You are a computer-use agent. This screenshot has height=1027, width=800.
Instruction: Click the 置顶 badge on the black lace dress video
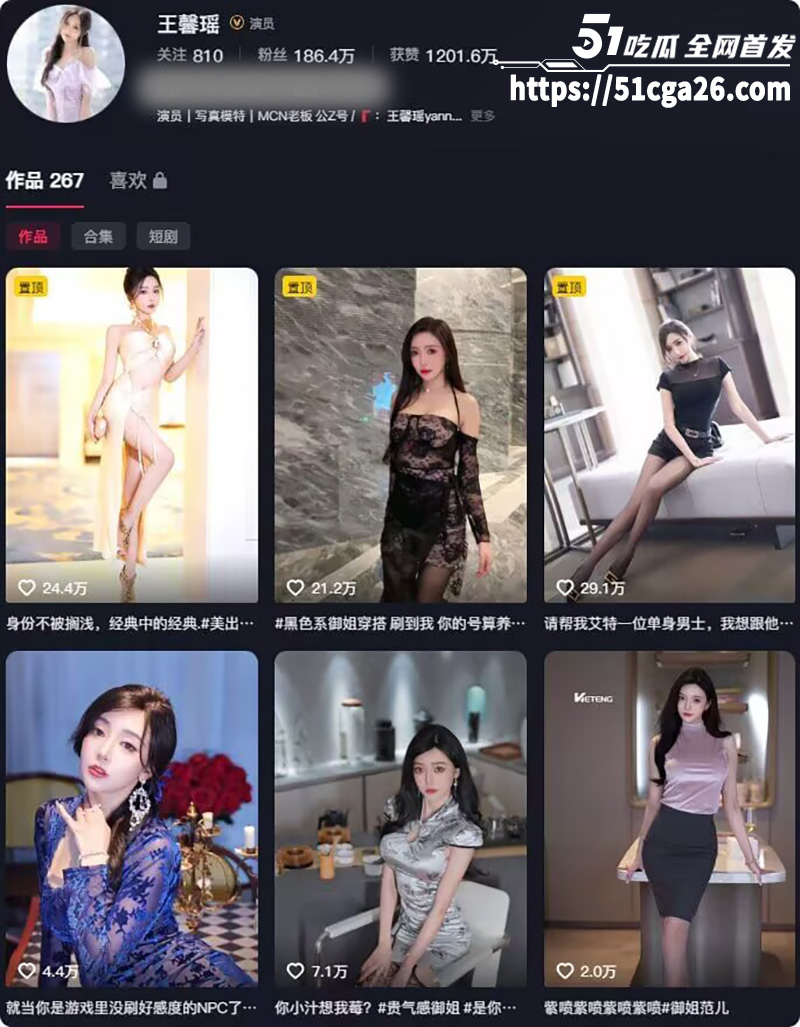[300, 285]
